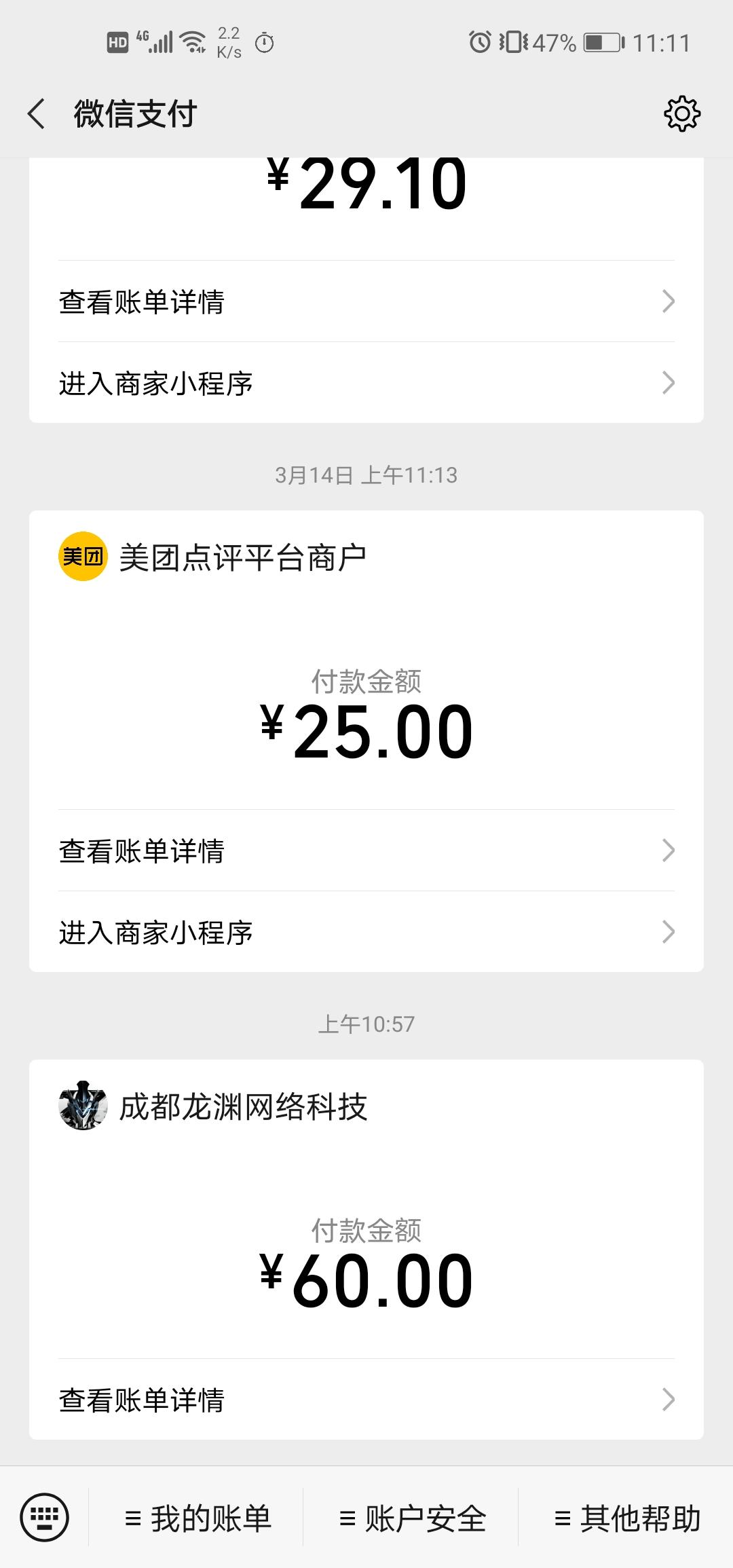This screenshot has height=1568, width=733.
Task: Switch to keyboard input mode
Action: [x=44, y=1518]
